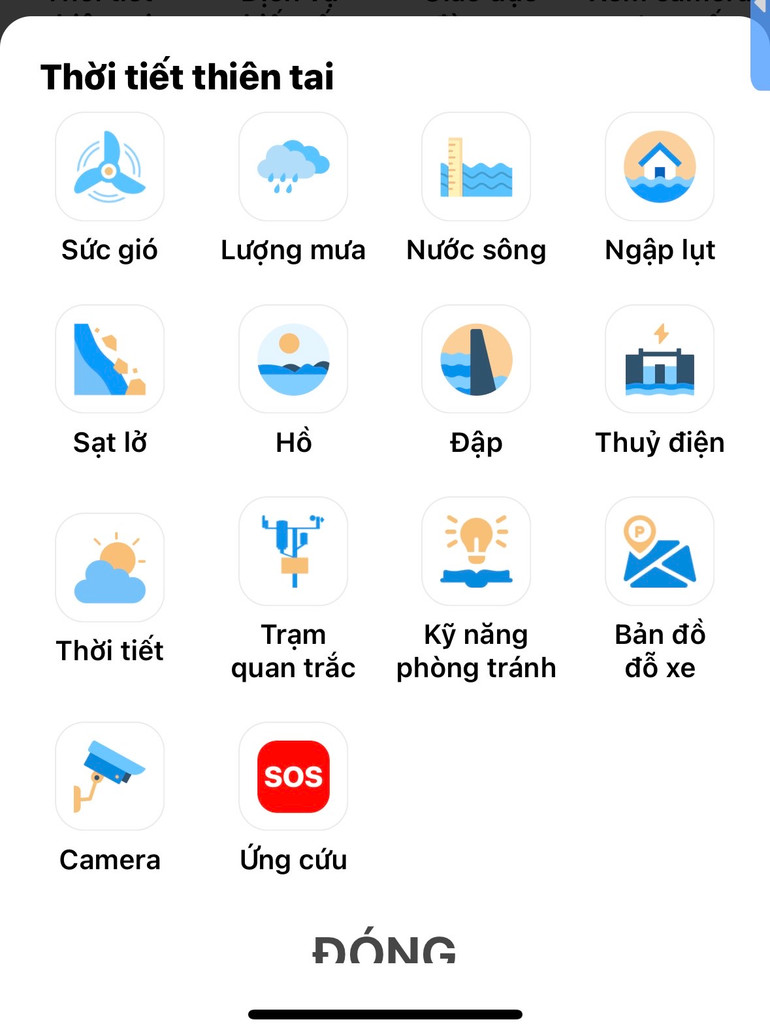Viewport: 770px width, 1035px height.
Task: Open the Sức gió wind speed feature
Action: 110,166
